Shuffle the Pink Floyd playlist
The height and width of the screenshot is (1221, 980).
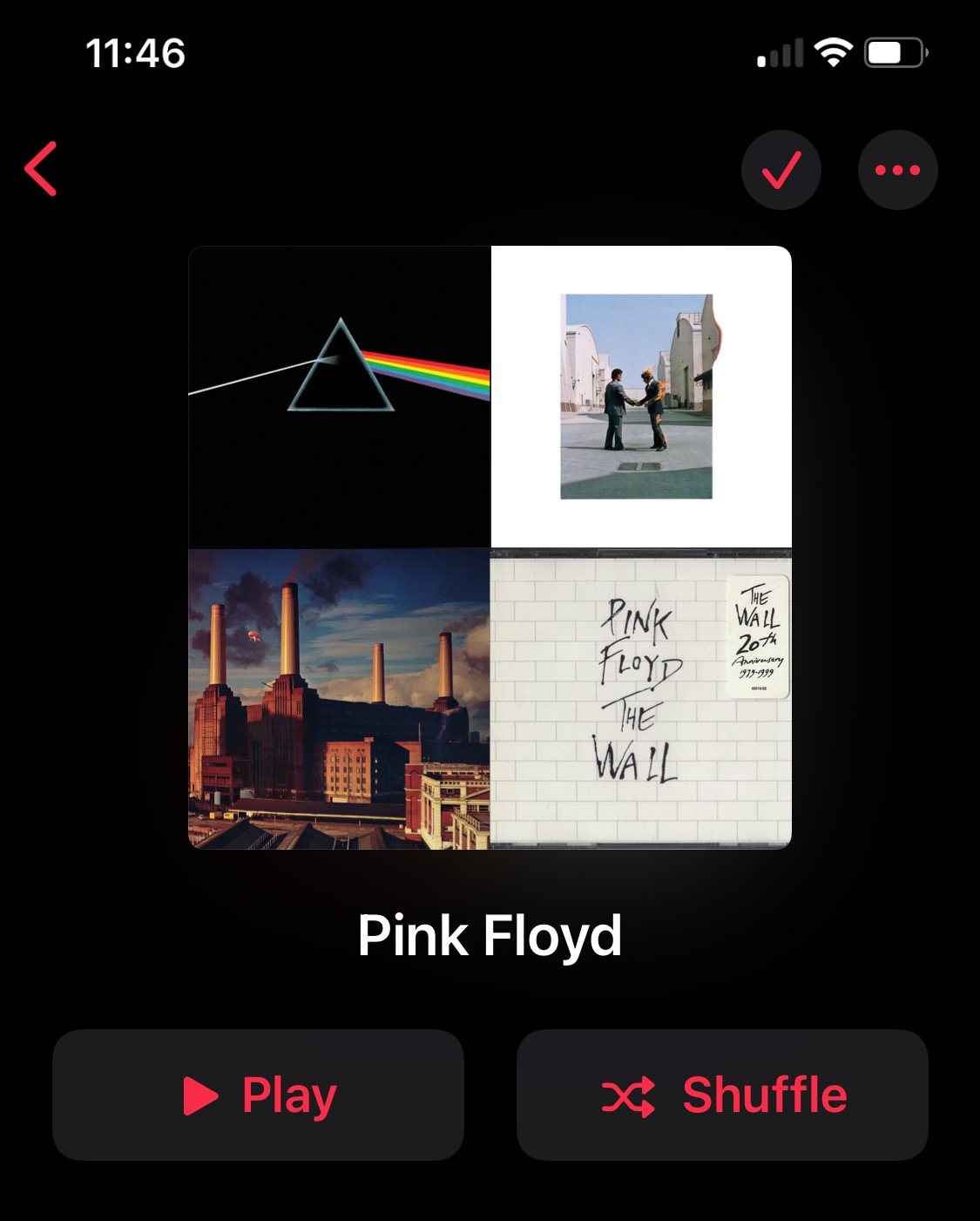pyautogui.click(x=722, y=1095)
